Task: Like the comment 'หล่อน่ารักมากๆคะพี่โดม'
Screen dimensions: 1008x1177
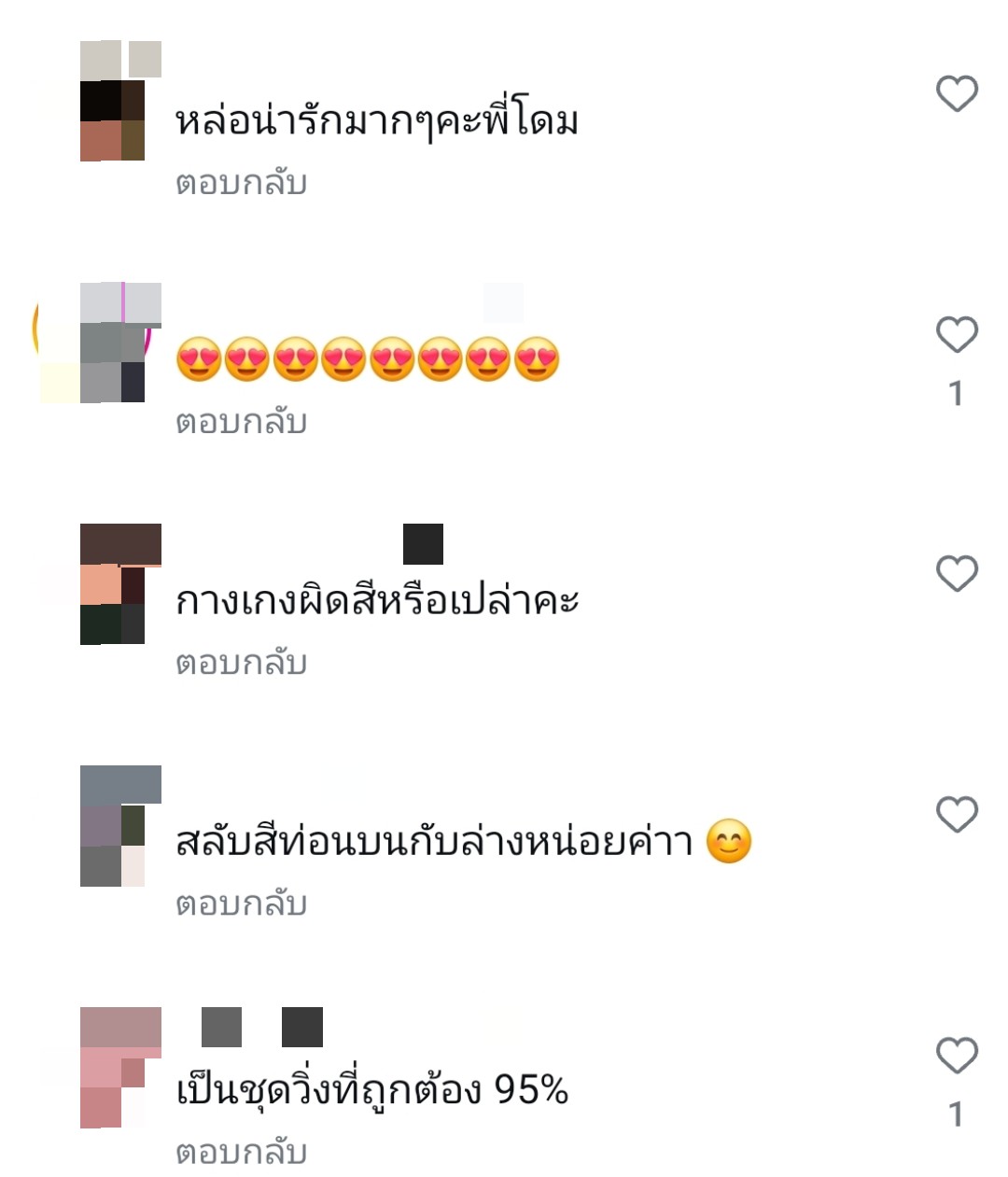Action: [x=957, y=94]
